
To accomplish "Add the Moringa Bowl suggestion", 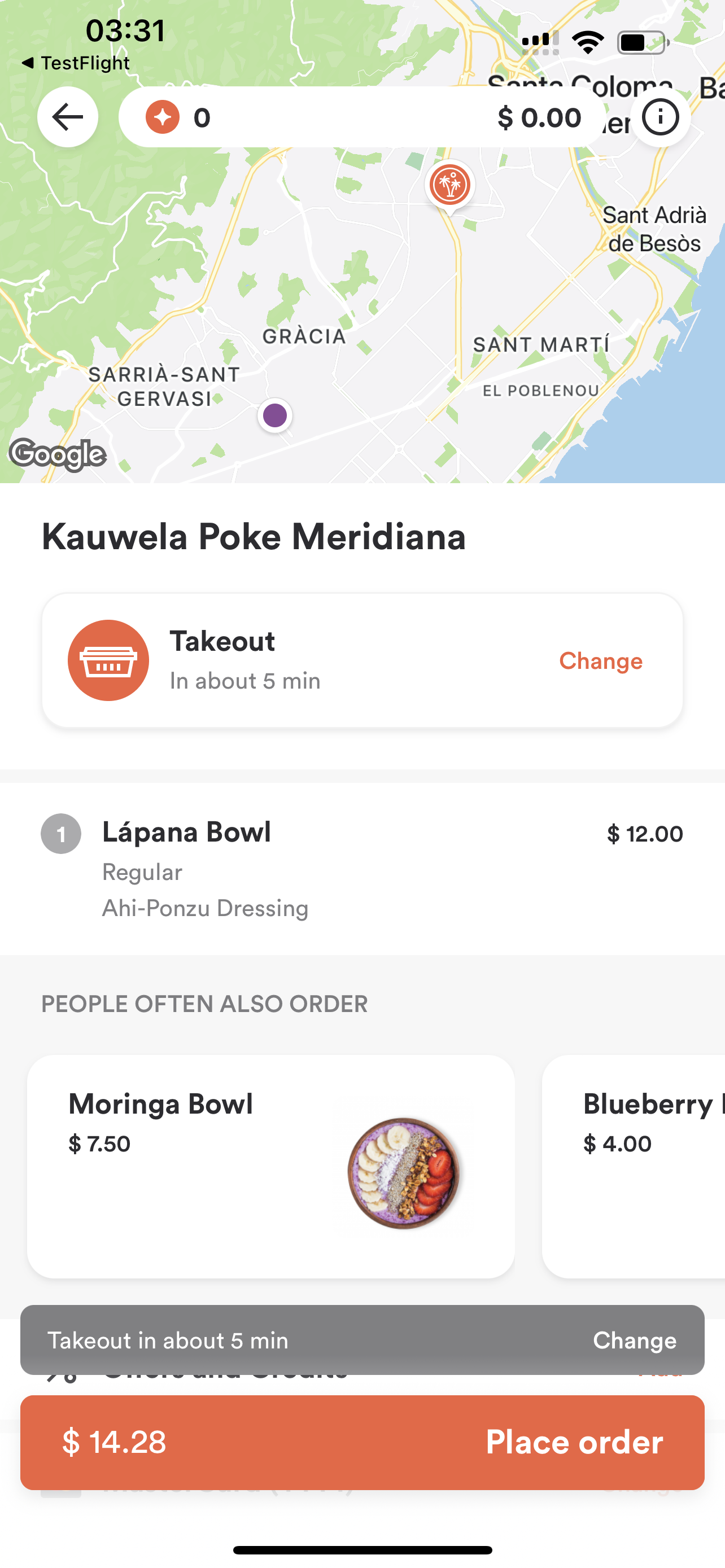I will tap(271, 1166).
